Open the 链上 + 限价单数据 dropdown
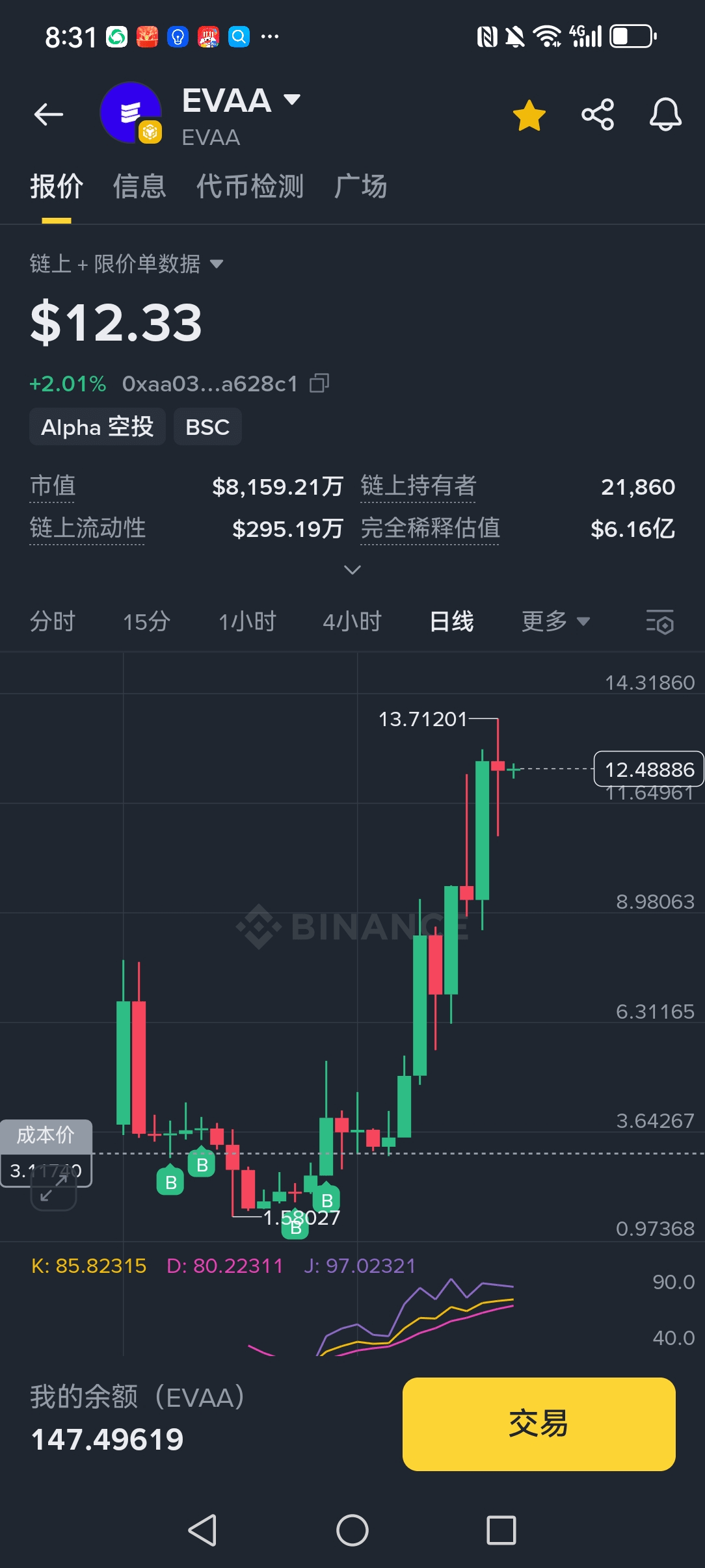705x1568 pixels. (127, 264)
